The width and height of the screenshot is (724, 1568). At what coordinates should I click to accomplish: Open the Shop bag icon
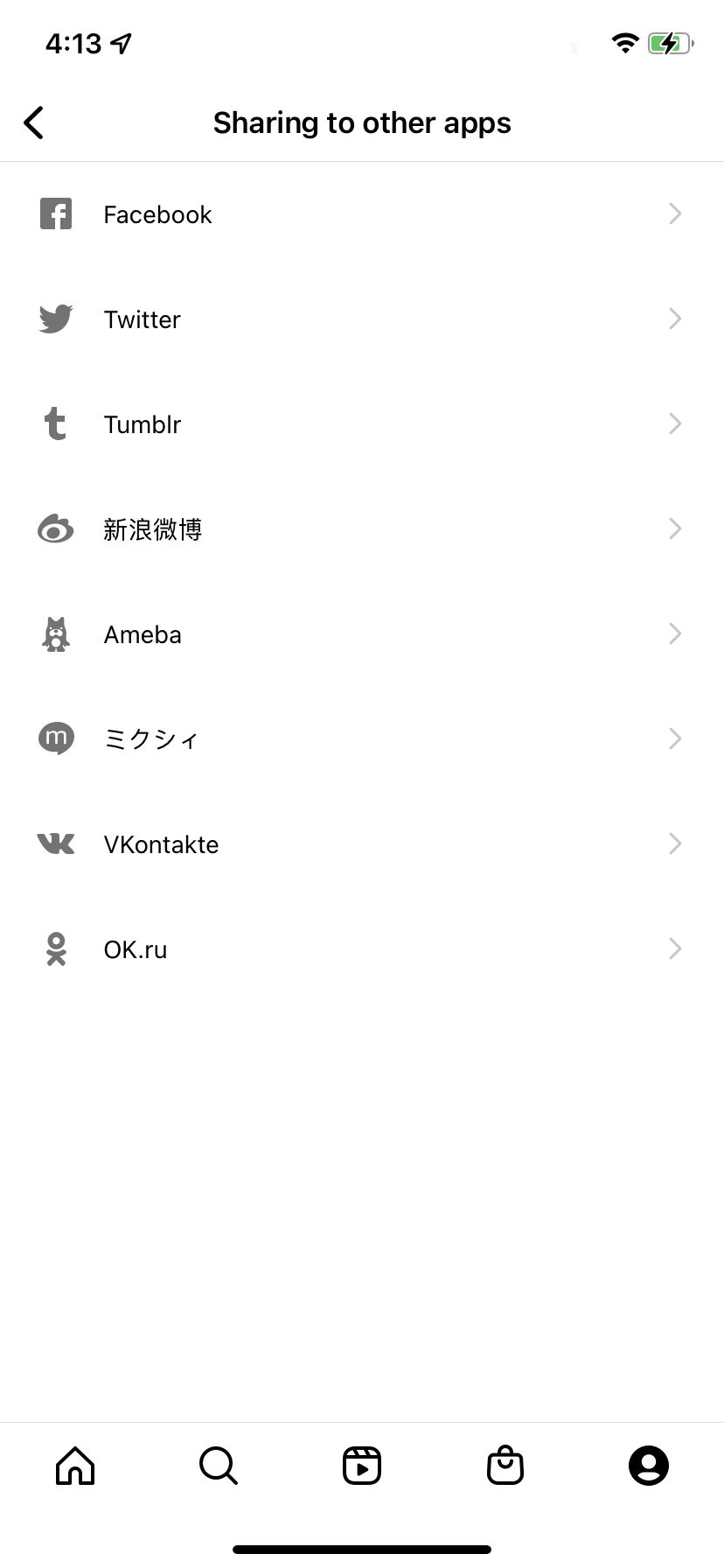(505, 1466)
